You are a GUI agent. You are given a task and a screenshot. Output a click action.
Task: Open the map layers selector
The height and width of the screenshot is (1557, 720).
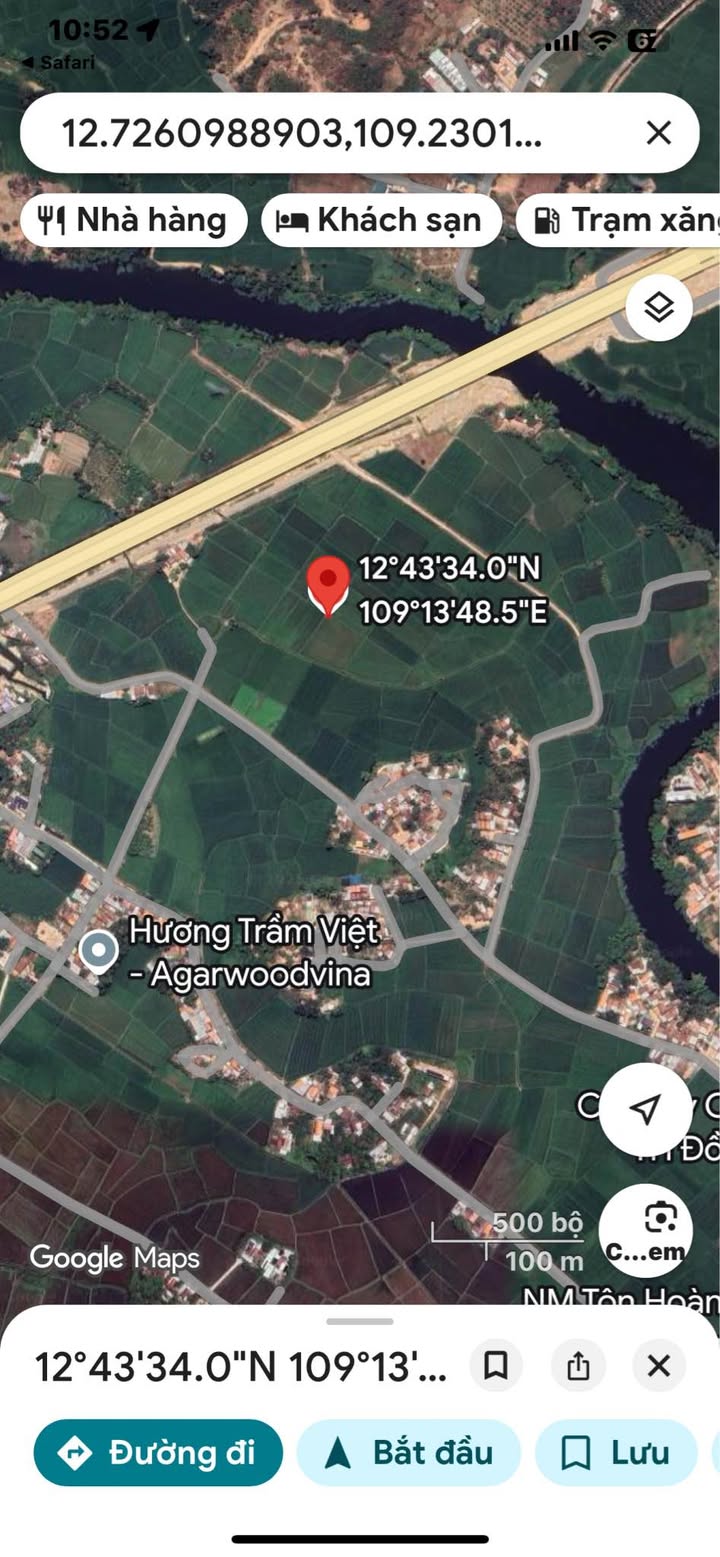(659, 308)
